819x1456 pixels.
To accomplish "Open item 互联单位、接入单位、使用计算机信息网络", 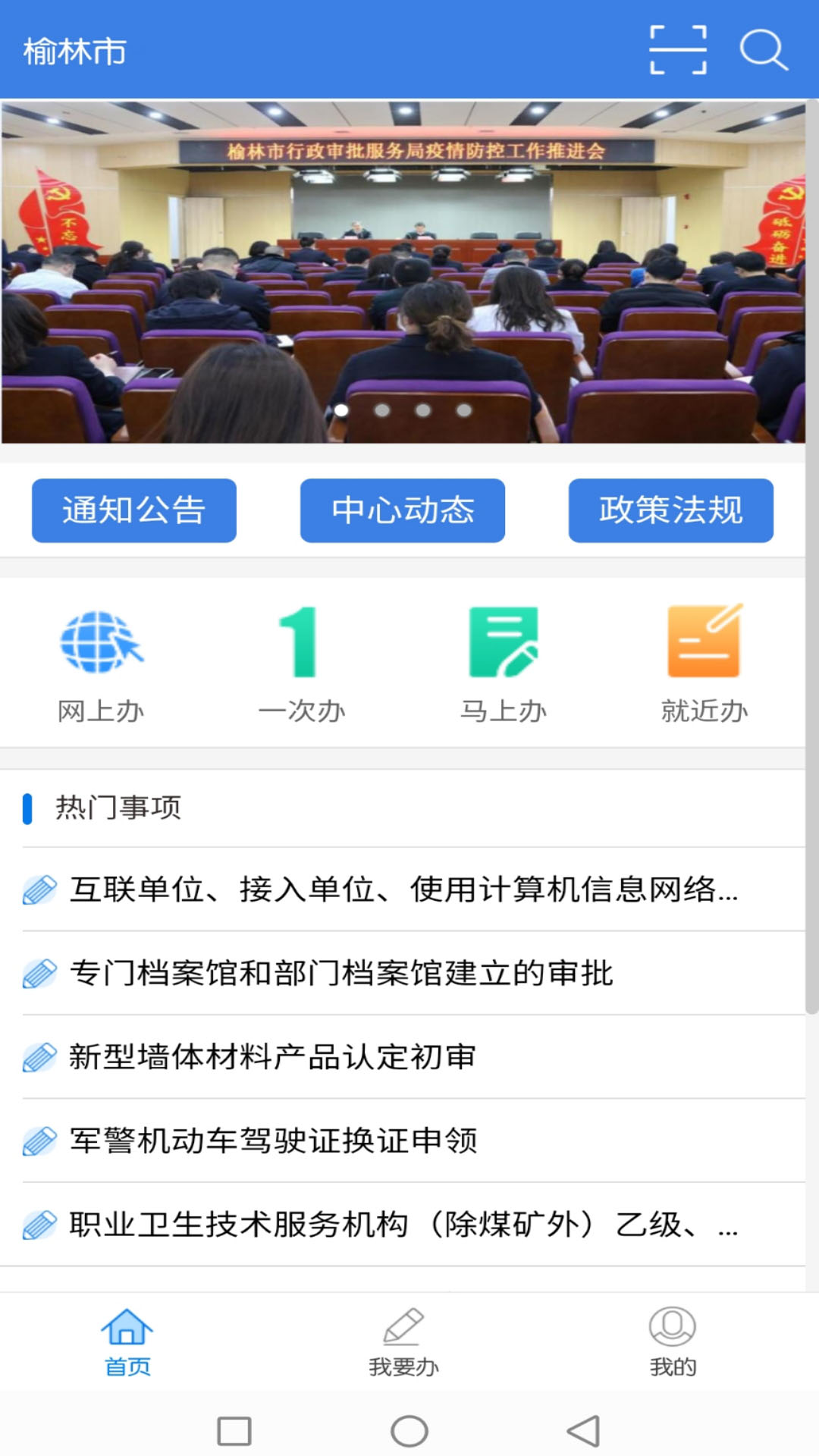I will click(403, 890).
